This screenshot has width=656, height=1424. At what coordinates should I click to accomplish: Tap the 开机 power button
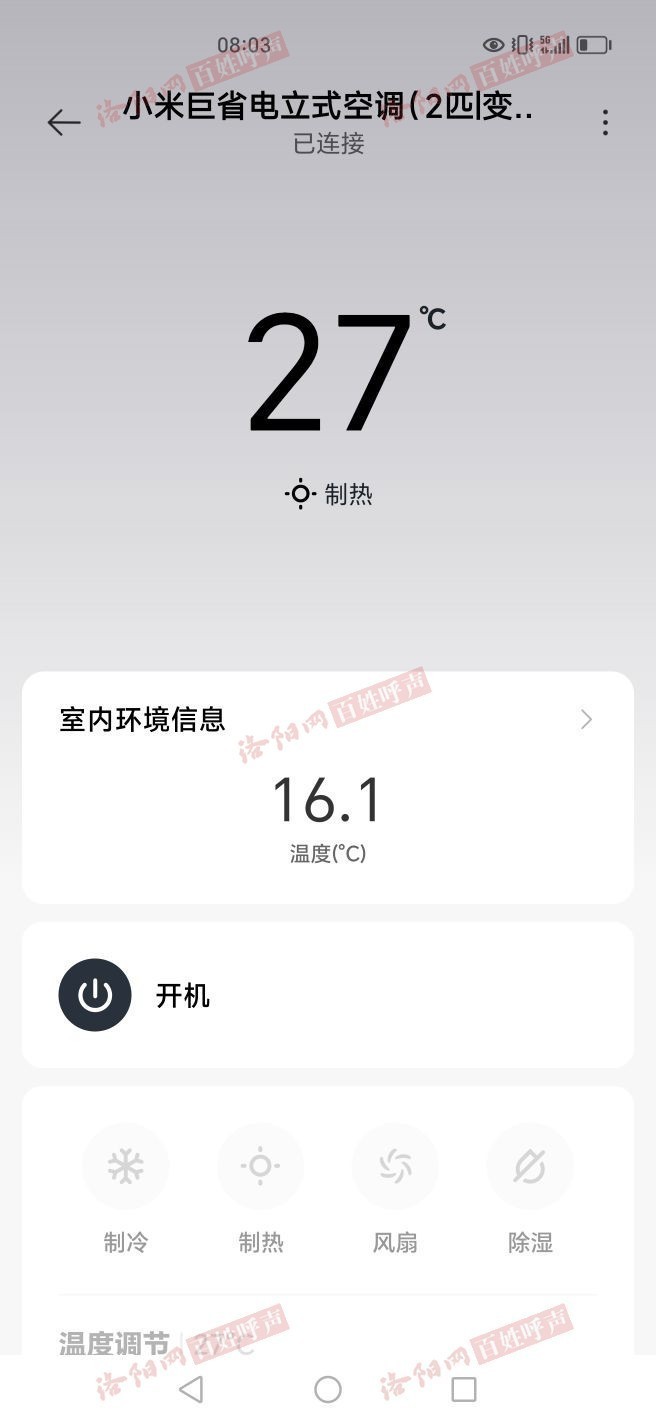click(95, 995)
